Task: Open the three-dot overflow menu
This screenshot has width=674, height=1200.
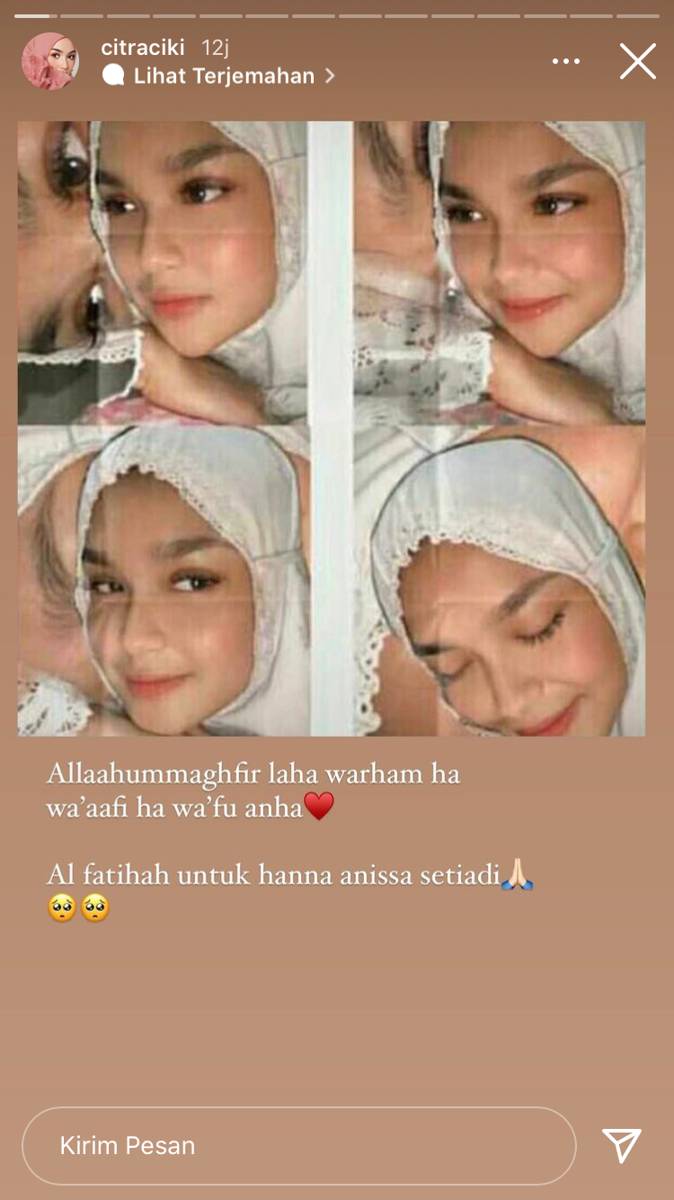Action: pyautogui.click(x=566, y=62)
